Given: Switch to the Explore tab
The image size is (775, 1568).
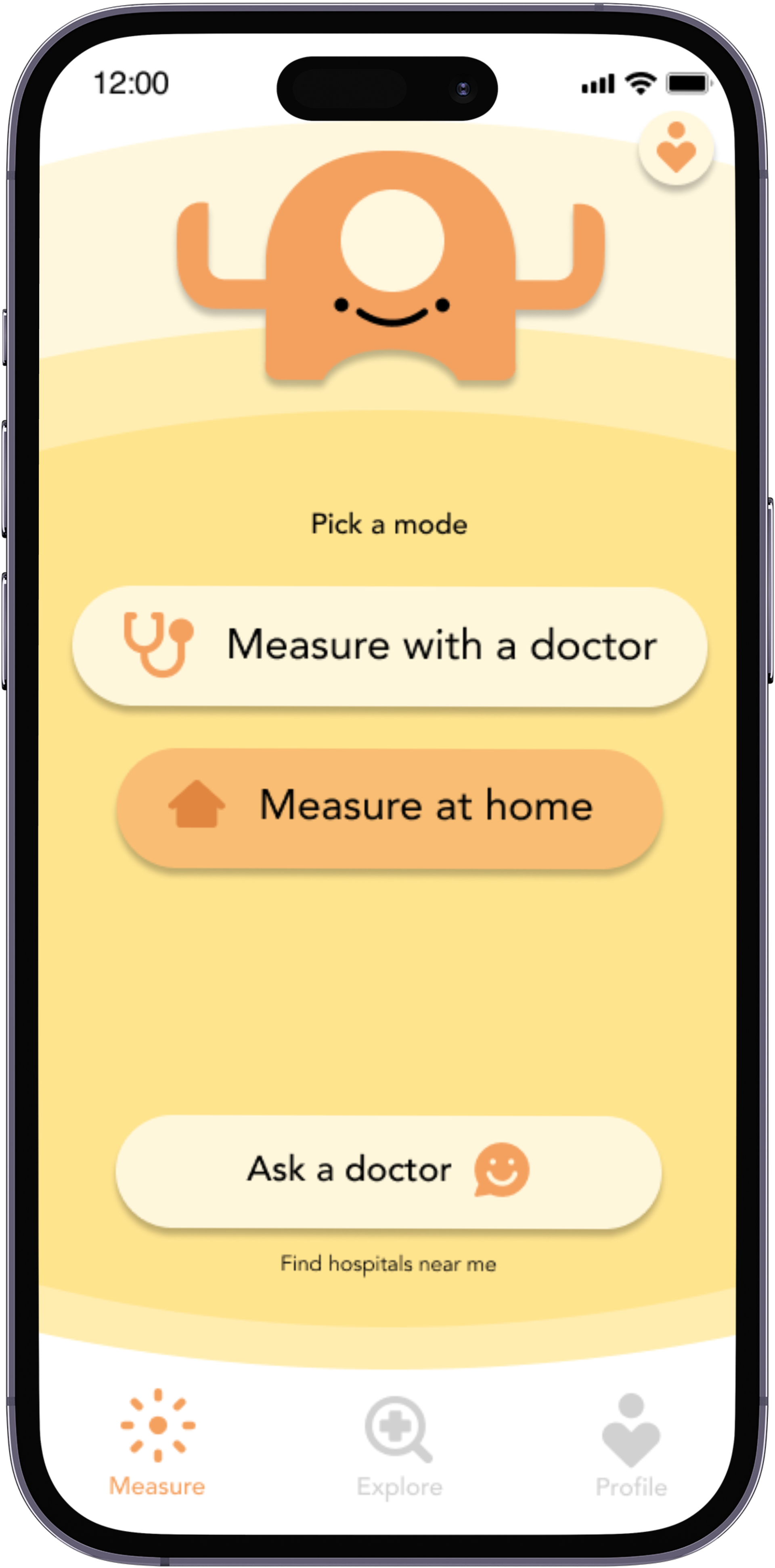Looking at the screenshot, I should coord(399,1446).
